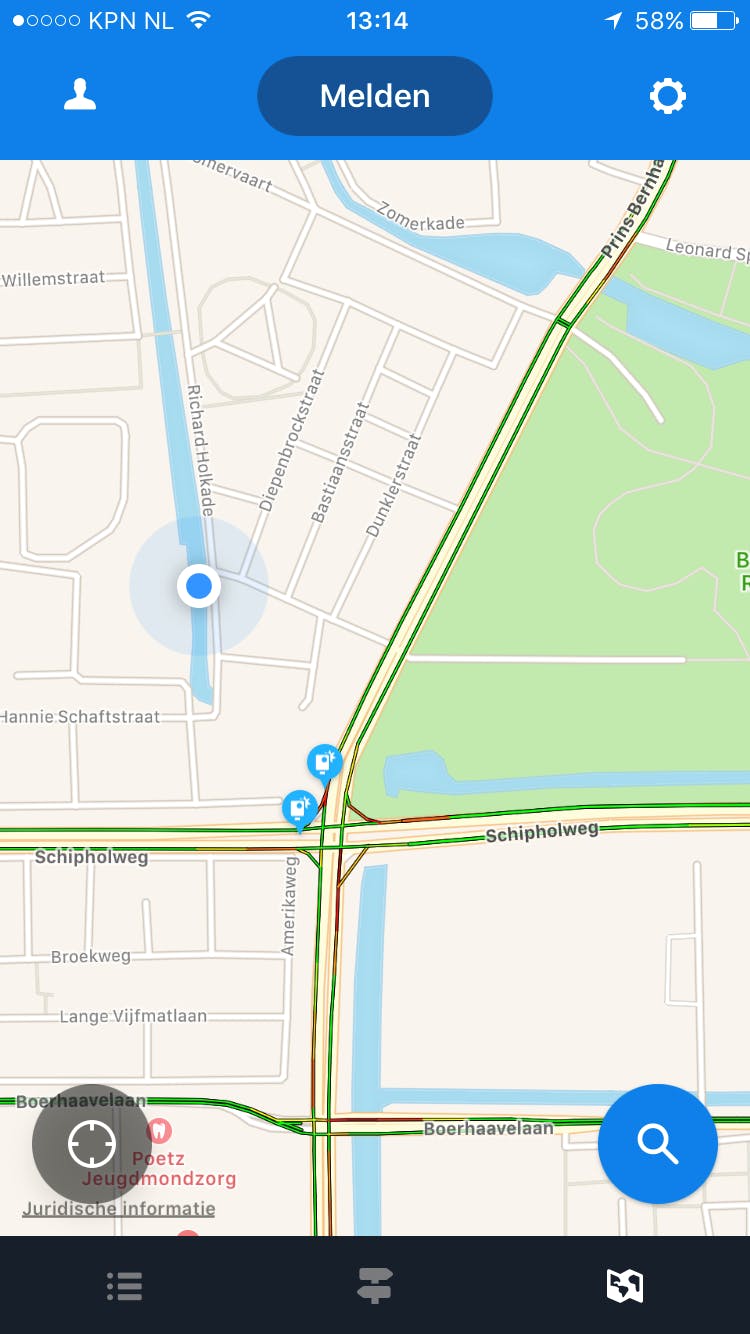Screen dimensions: 750x1334
Task: Select the upper speed camera marker
Action: [x=324, y=762]
